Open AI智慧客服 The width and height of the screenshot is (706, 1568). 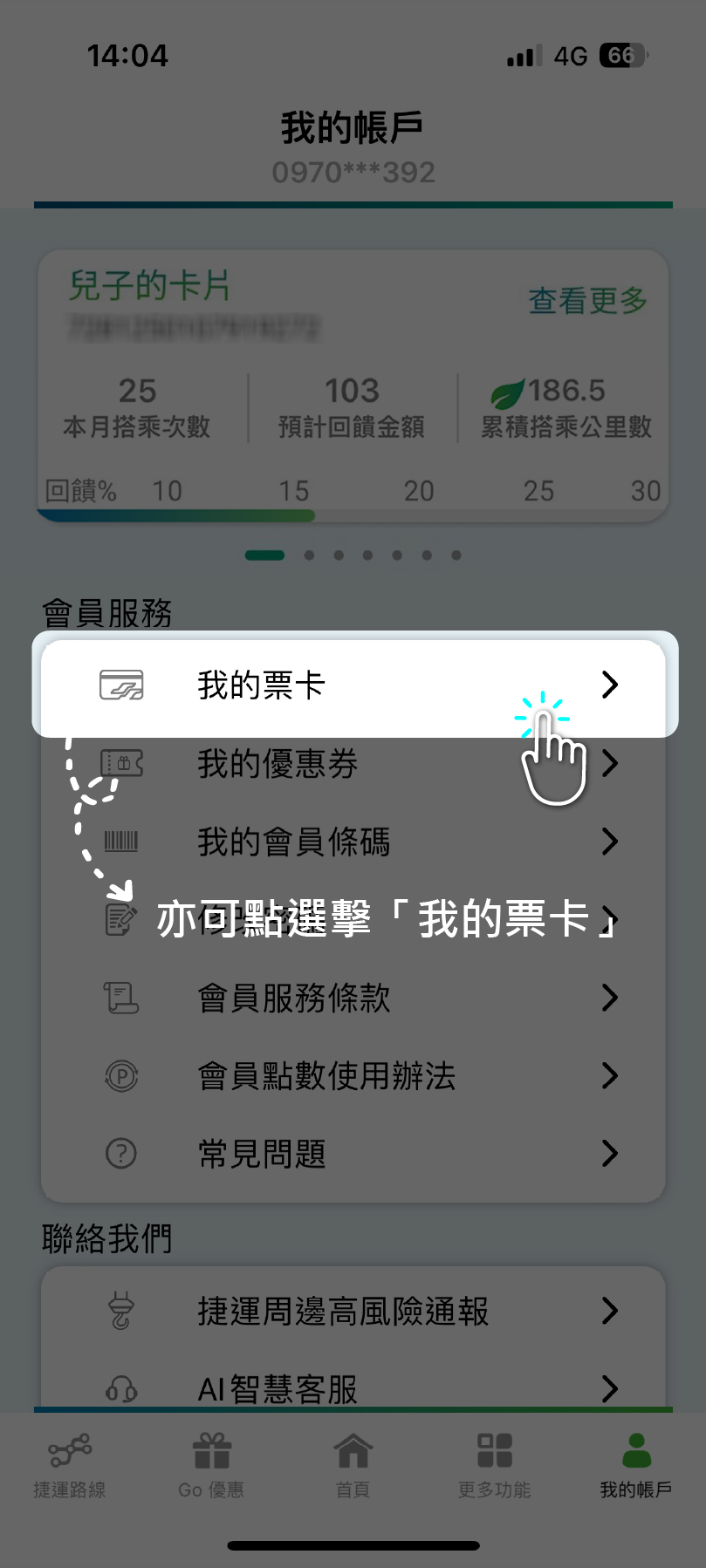pyautogui.click(x=353, y=1387)
